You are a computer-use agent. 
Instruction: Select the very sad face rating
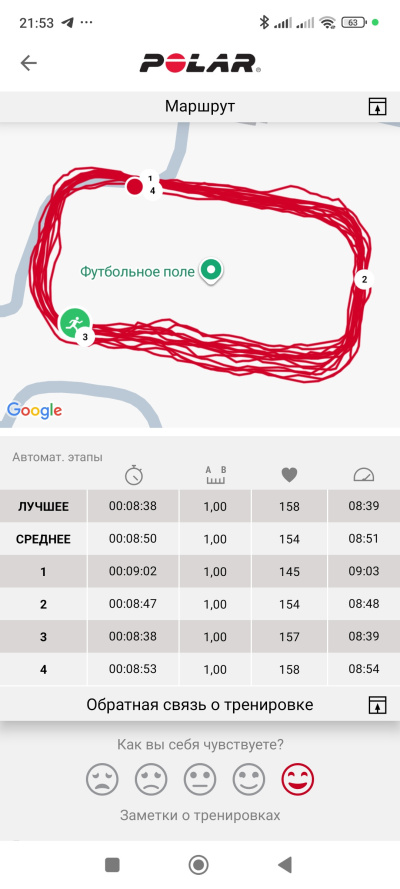tap(103, 779)
